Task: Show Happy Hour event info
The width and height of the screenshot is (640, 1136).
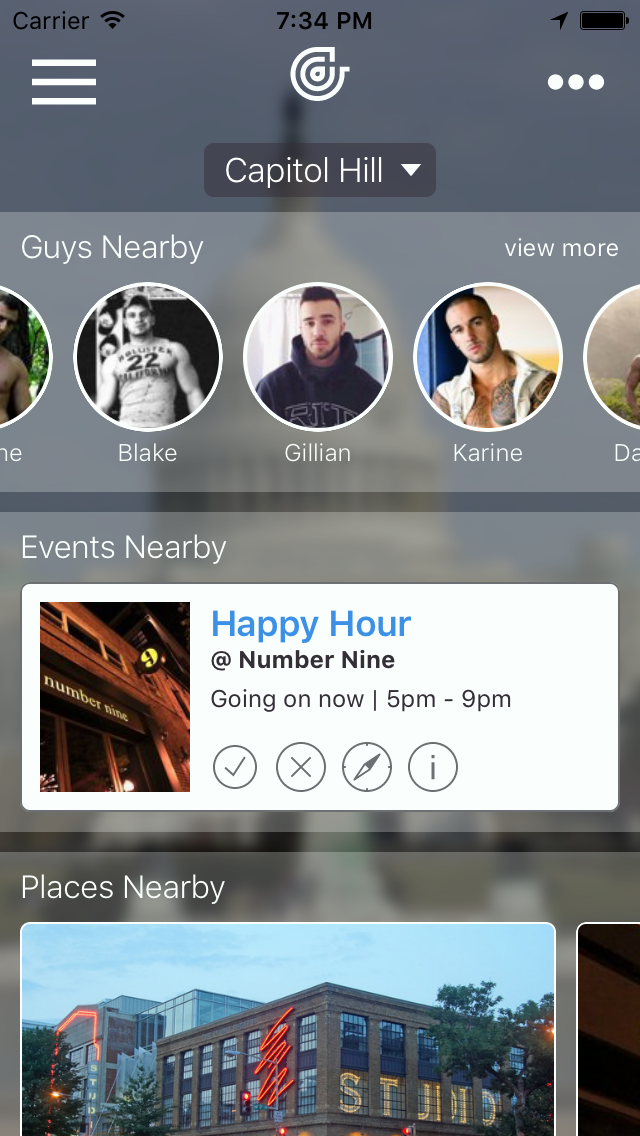Action: (433, 768)
